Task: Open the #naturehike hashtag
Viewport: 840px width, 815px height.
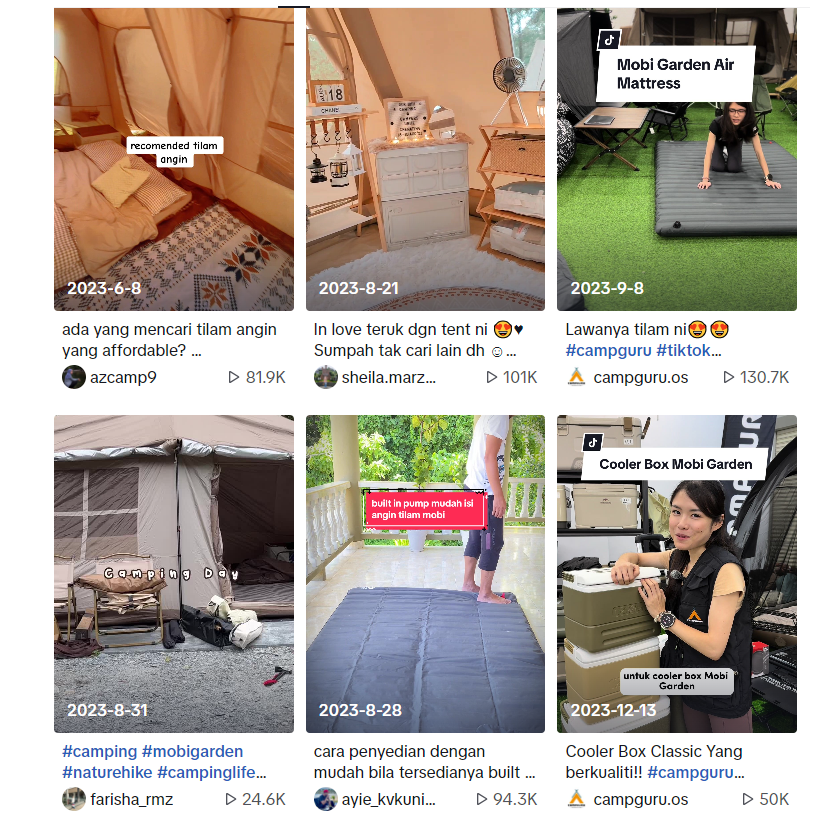Action: coord(105,773)
